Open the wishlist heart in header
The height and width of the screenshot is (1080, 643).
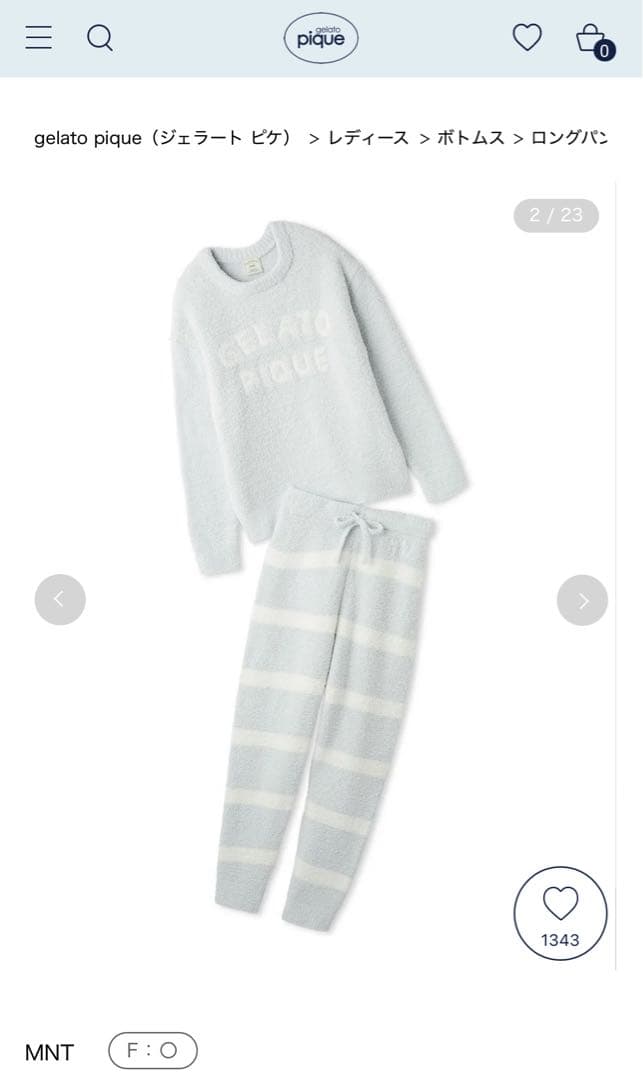[527, 38]
